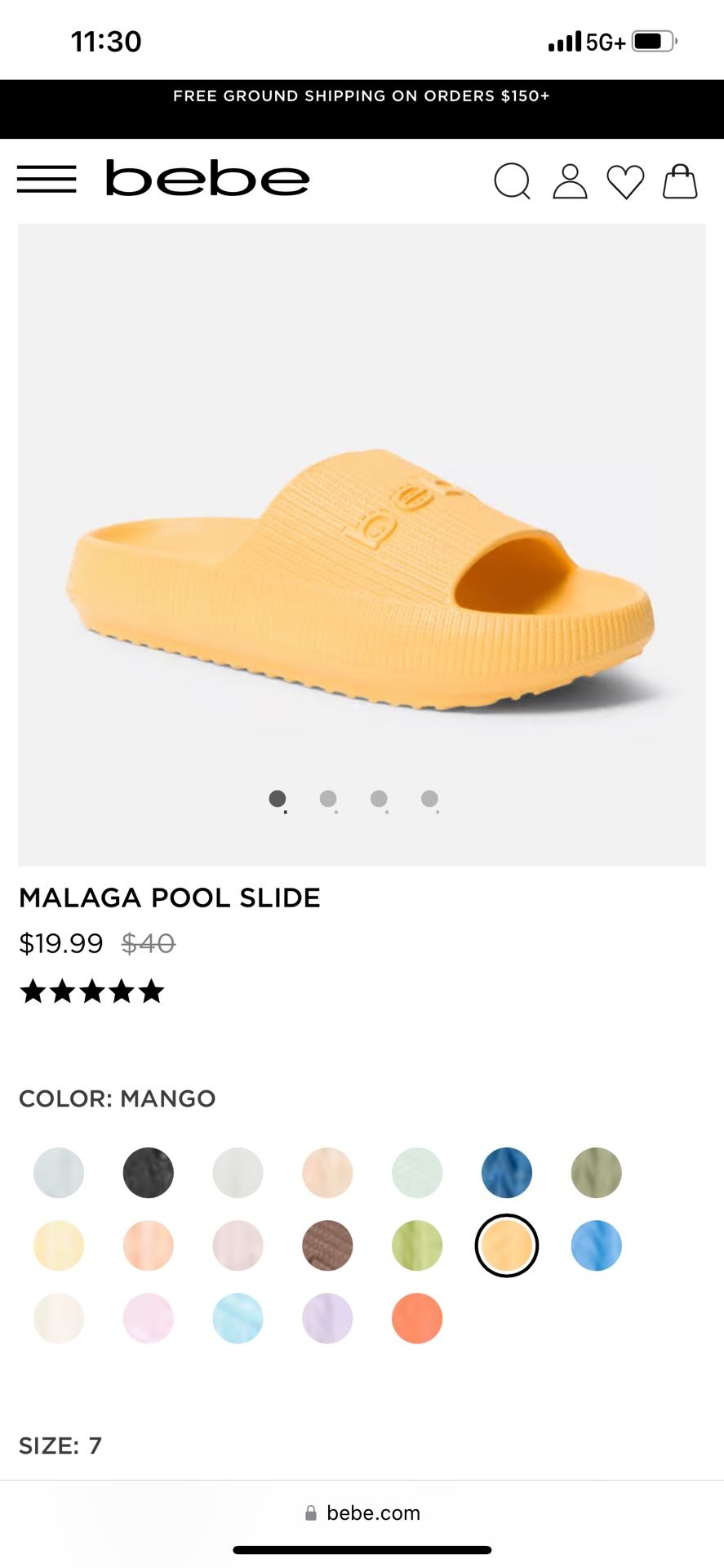Select the fourth carousel dot
724x1568 pixels.
(430, 799)
